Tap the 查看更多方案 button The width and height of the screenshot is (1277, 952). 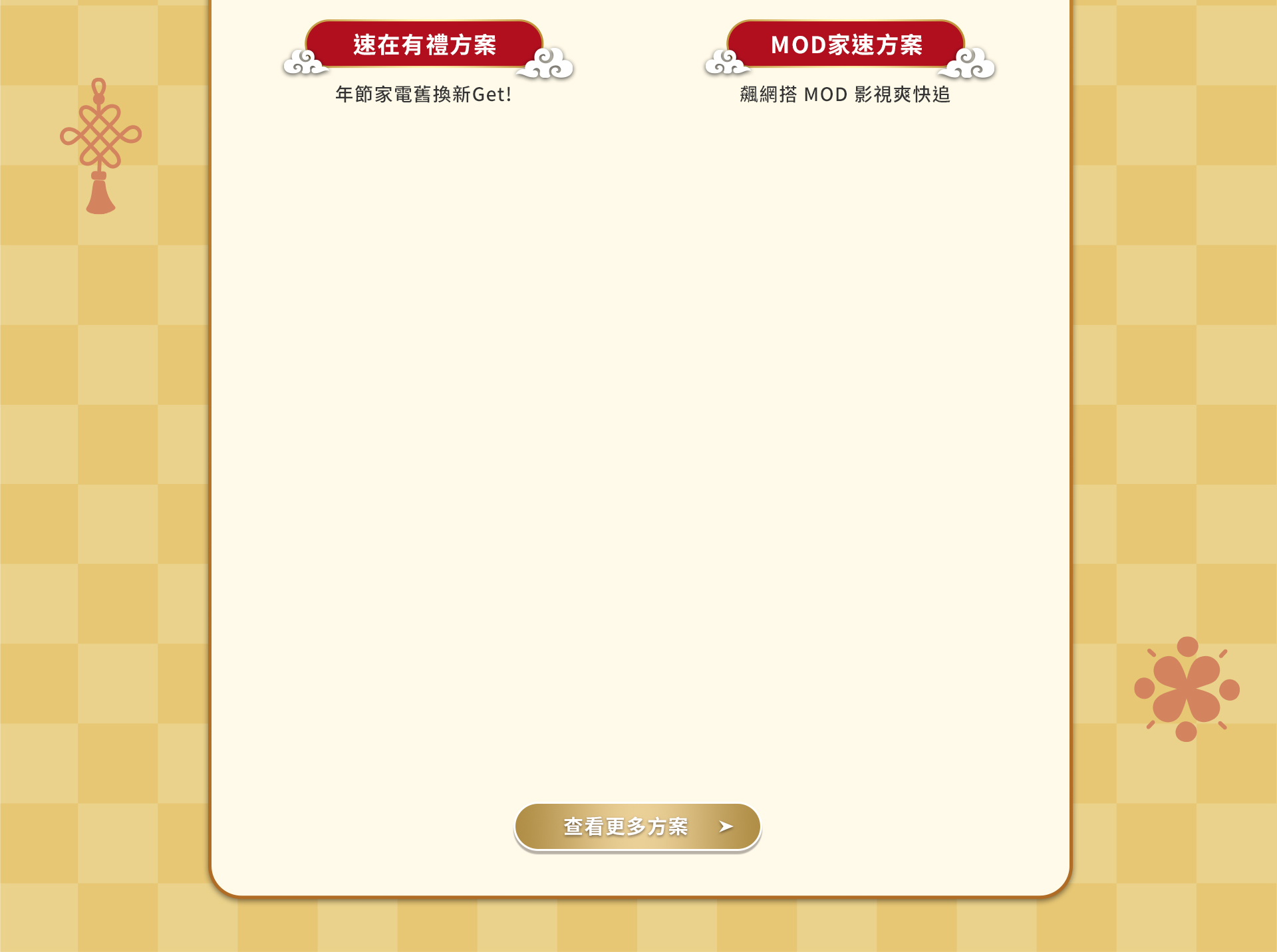[637, 826]
